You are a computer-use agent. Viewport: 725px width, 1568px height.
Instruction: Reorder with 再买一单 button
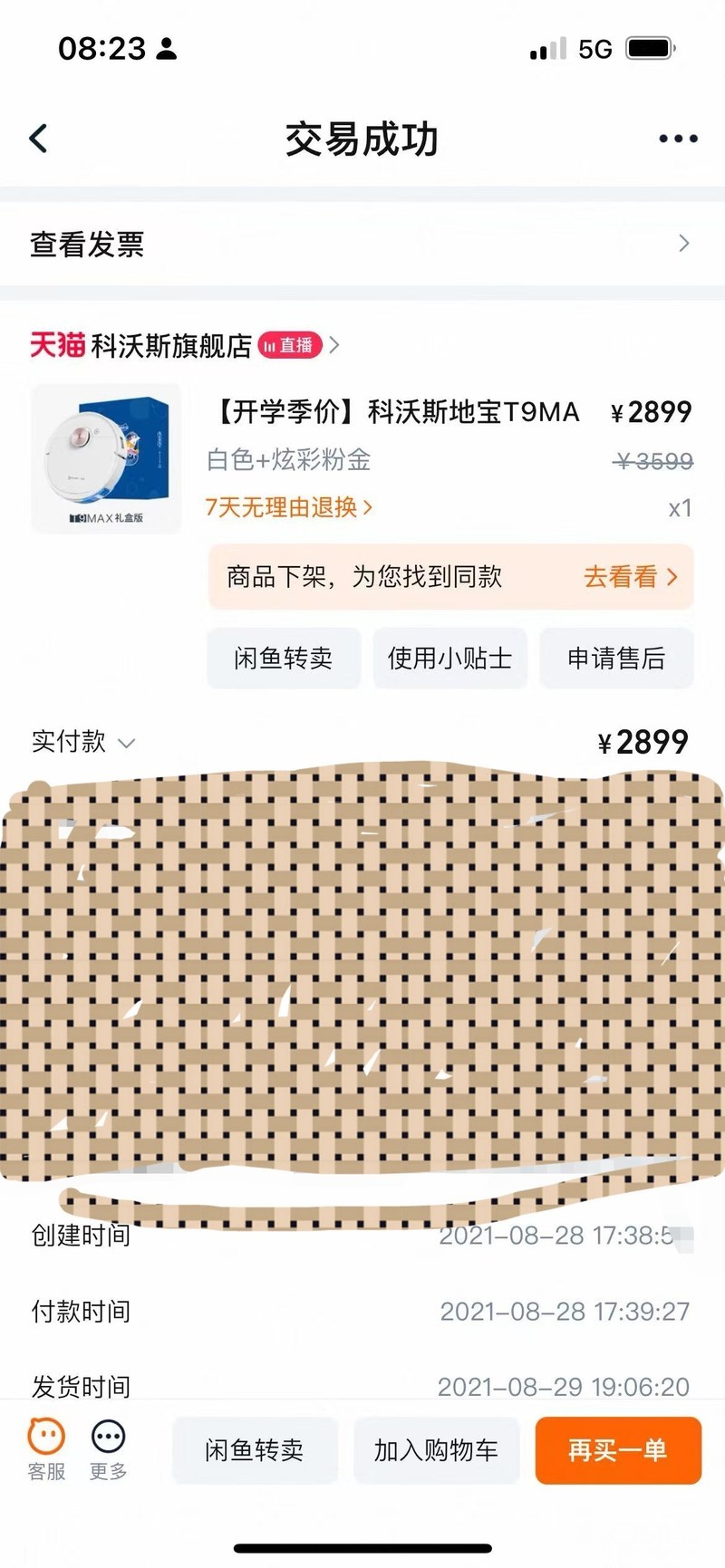(618, 1450)
